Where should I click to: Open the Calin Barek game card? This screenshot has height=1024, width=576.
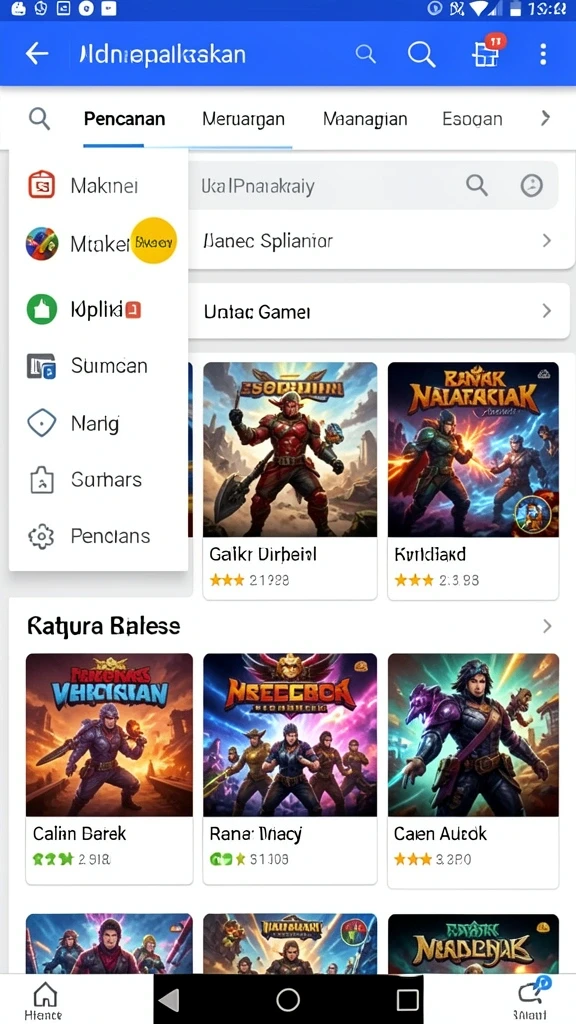(x=109, y=769)
